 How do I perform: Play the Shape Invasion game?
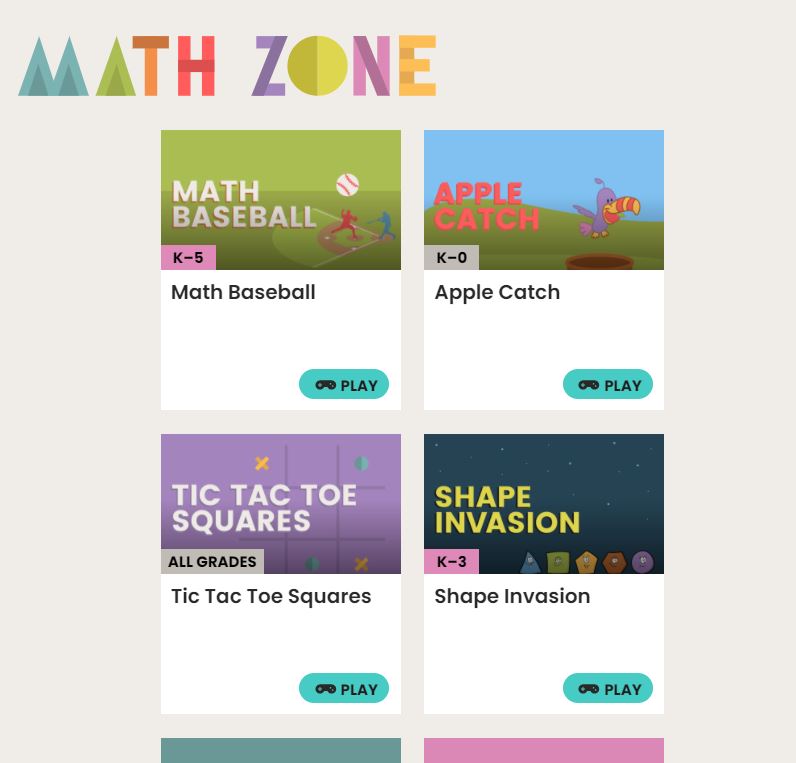pyautogui.click(x=607, y=689)
